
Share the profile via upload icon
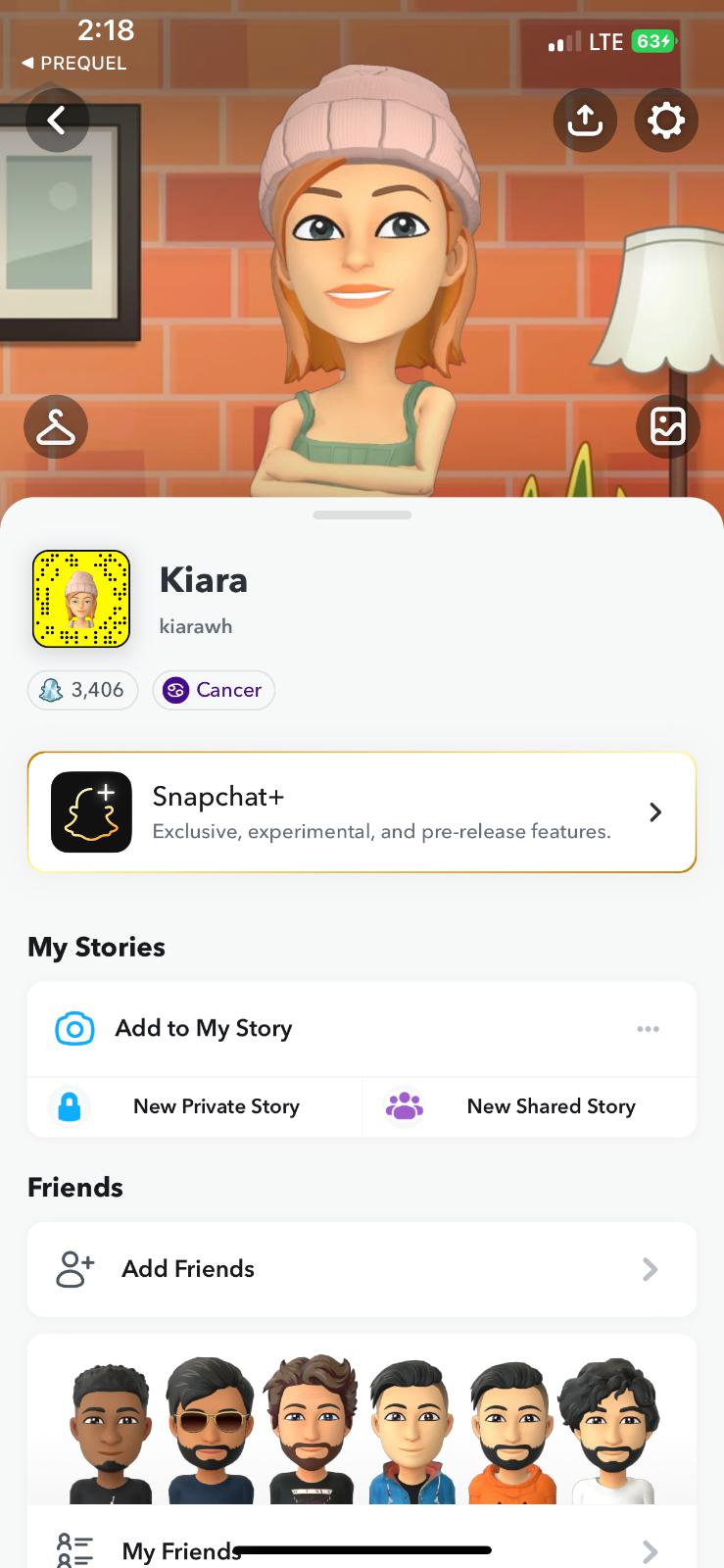[585, 121]
